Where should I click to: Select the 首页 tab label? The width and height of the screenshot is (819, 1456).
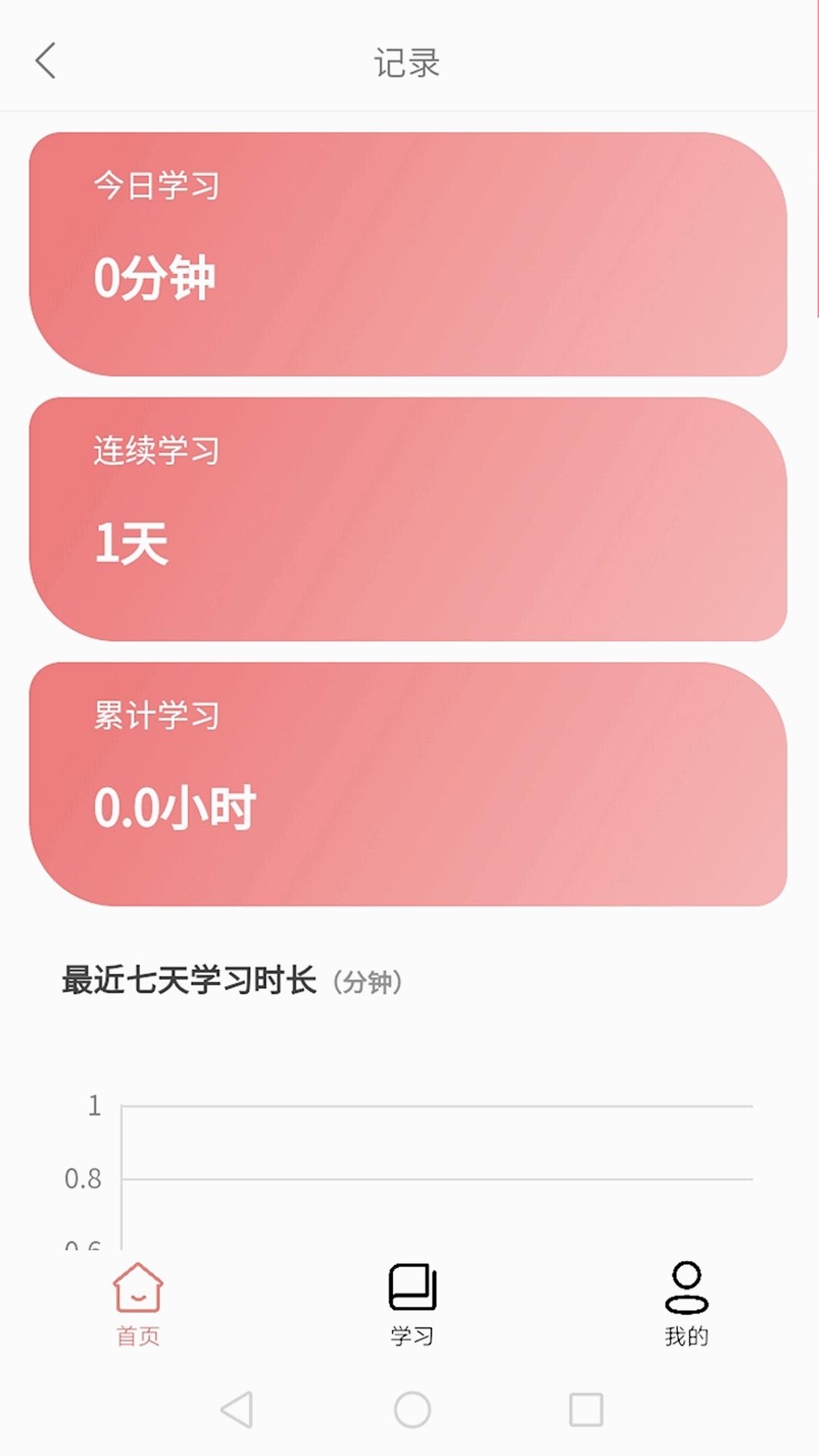click(136, 1334)
